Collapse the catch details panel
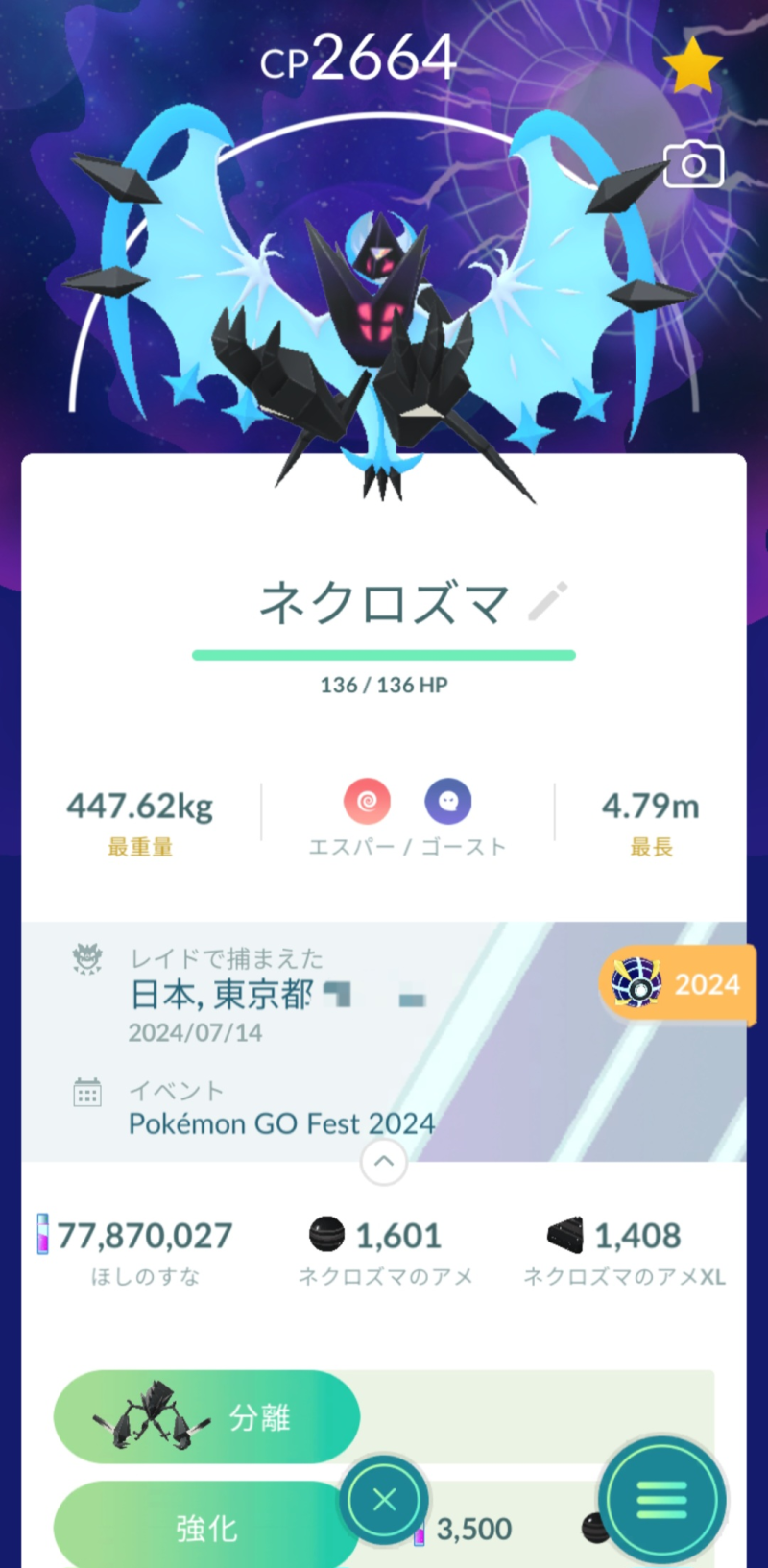768x1568 pixels. coord(384,1162)
